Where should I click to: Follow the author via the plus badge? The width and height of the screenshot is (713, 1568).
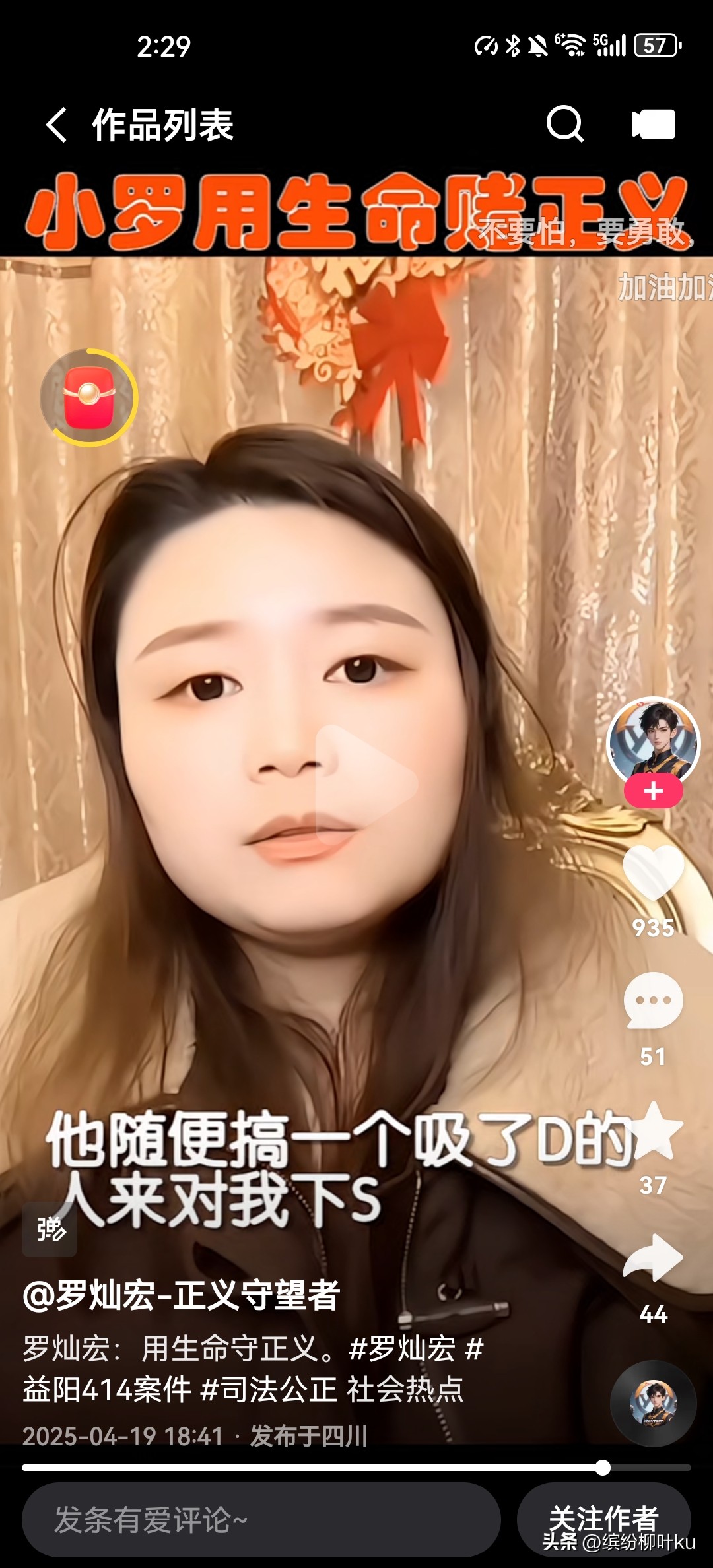[653, 791]
